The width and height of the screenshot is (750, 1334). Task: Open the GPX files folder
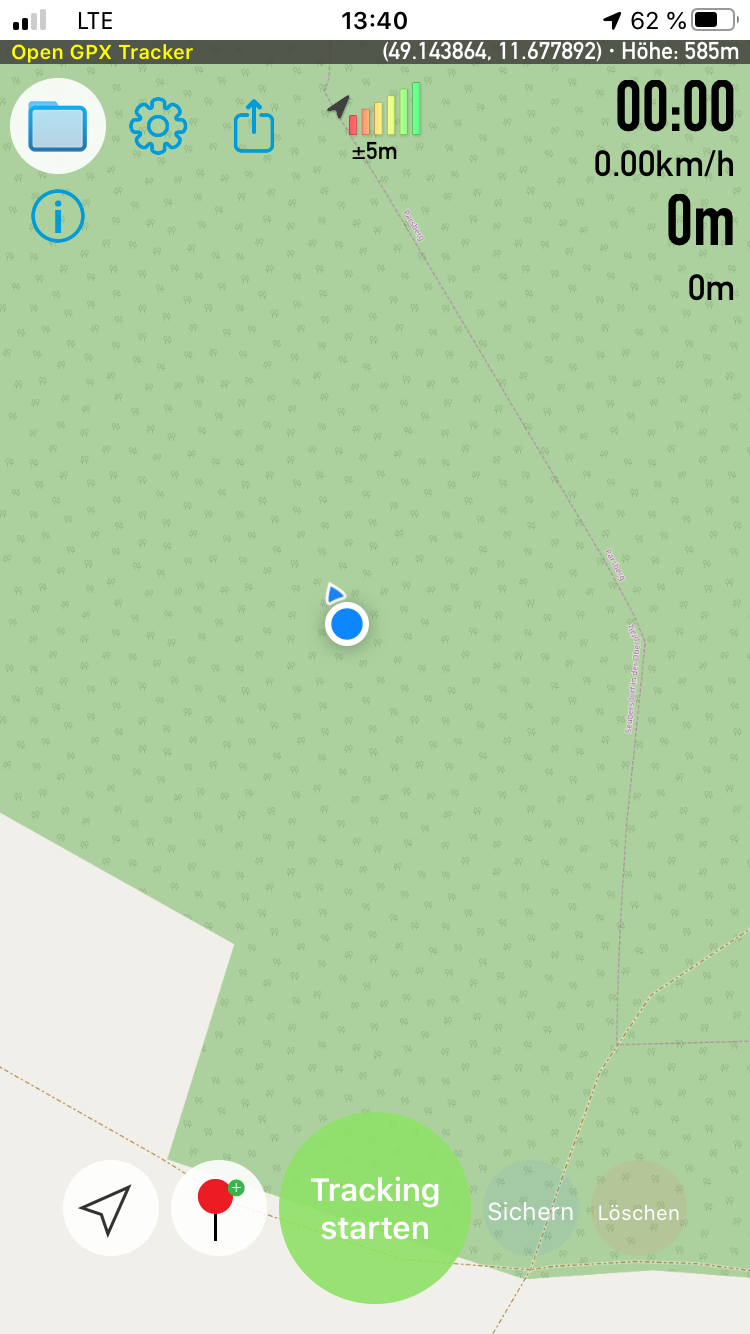pos(57,126)
